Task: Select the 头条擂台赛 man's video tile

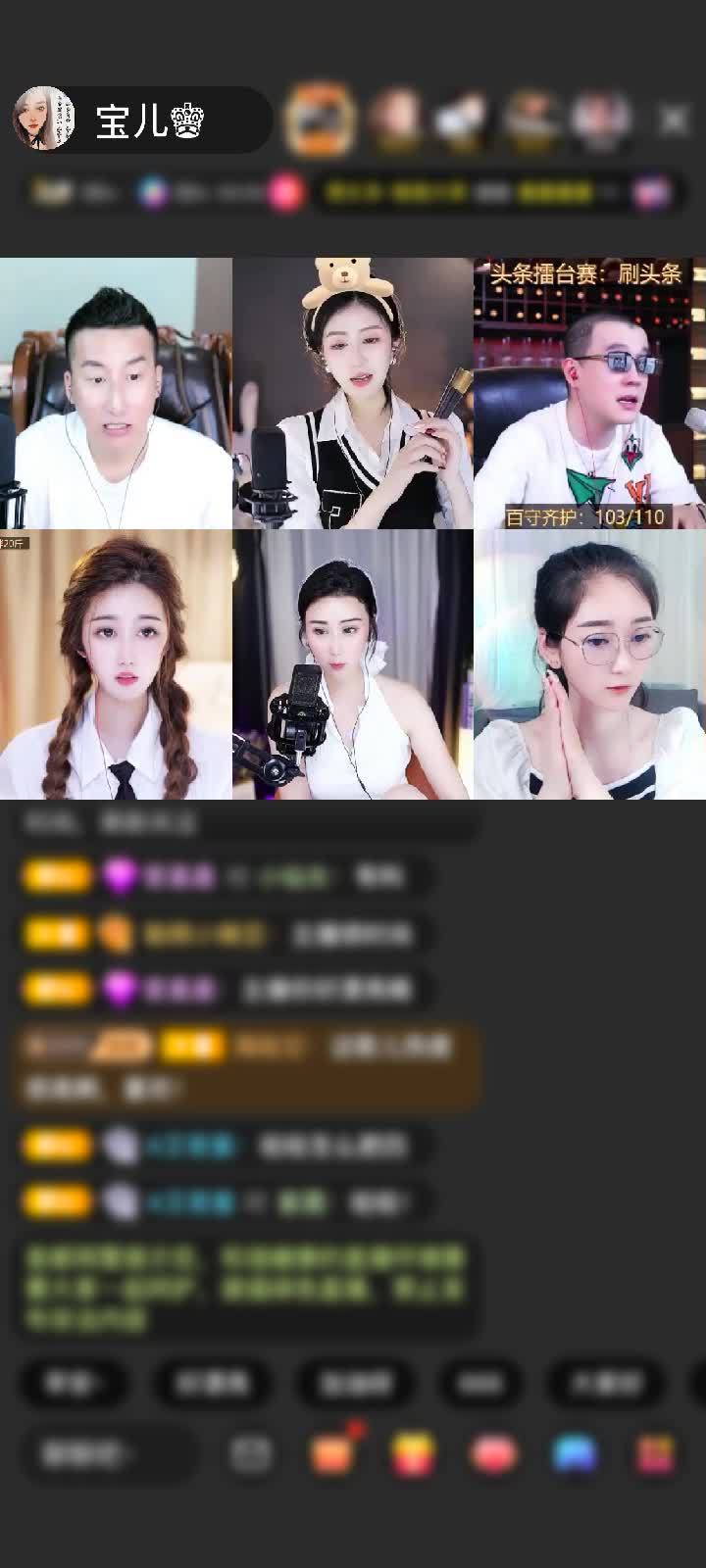Action: click(x=589, y=394)
